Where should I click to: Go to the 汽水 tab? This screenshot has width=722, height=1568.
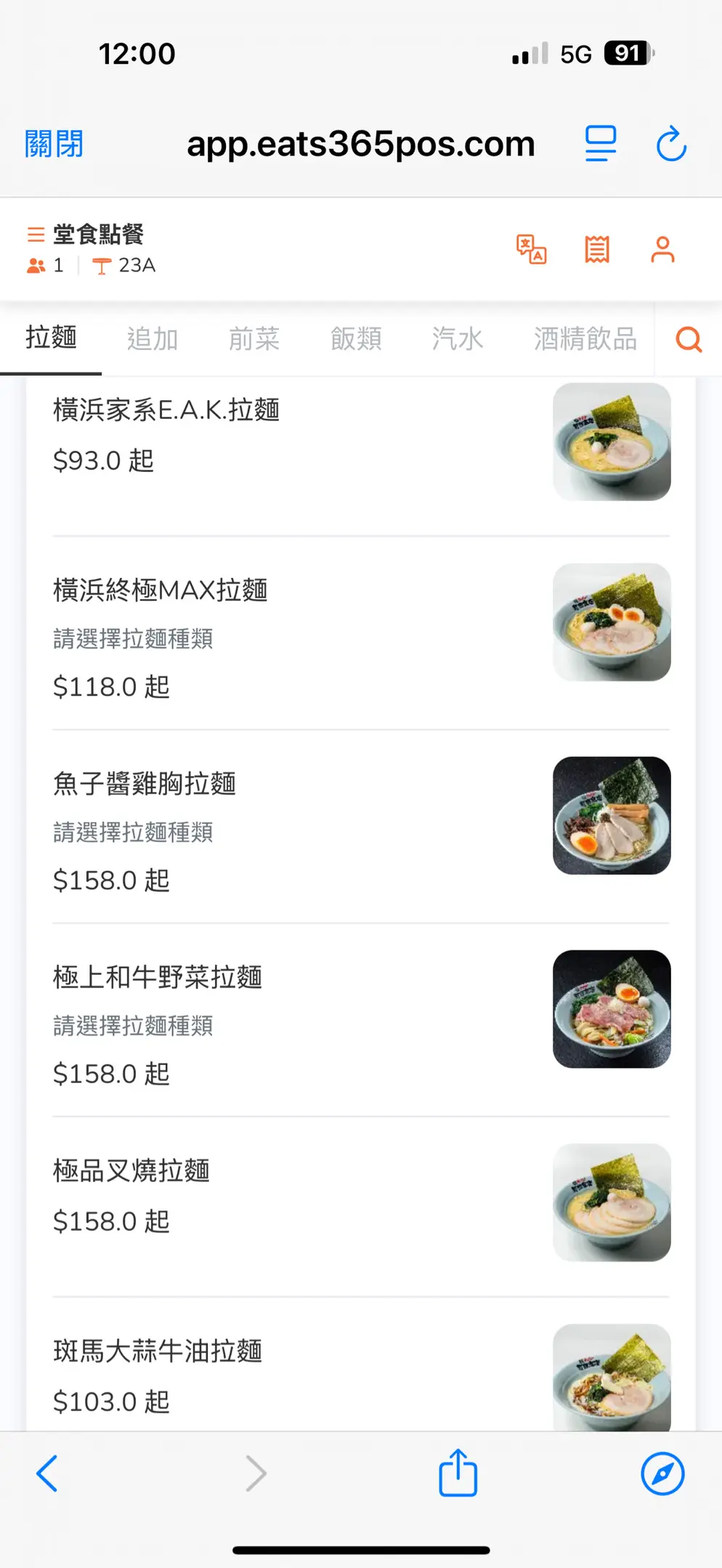(458, 339)
